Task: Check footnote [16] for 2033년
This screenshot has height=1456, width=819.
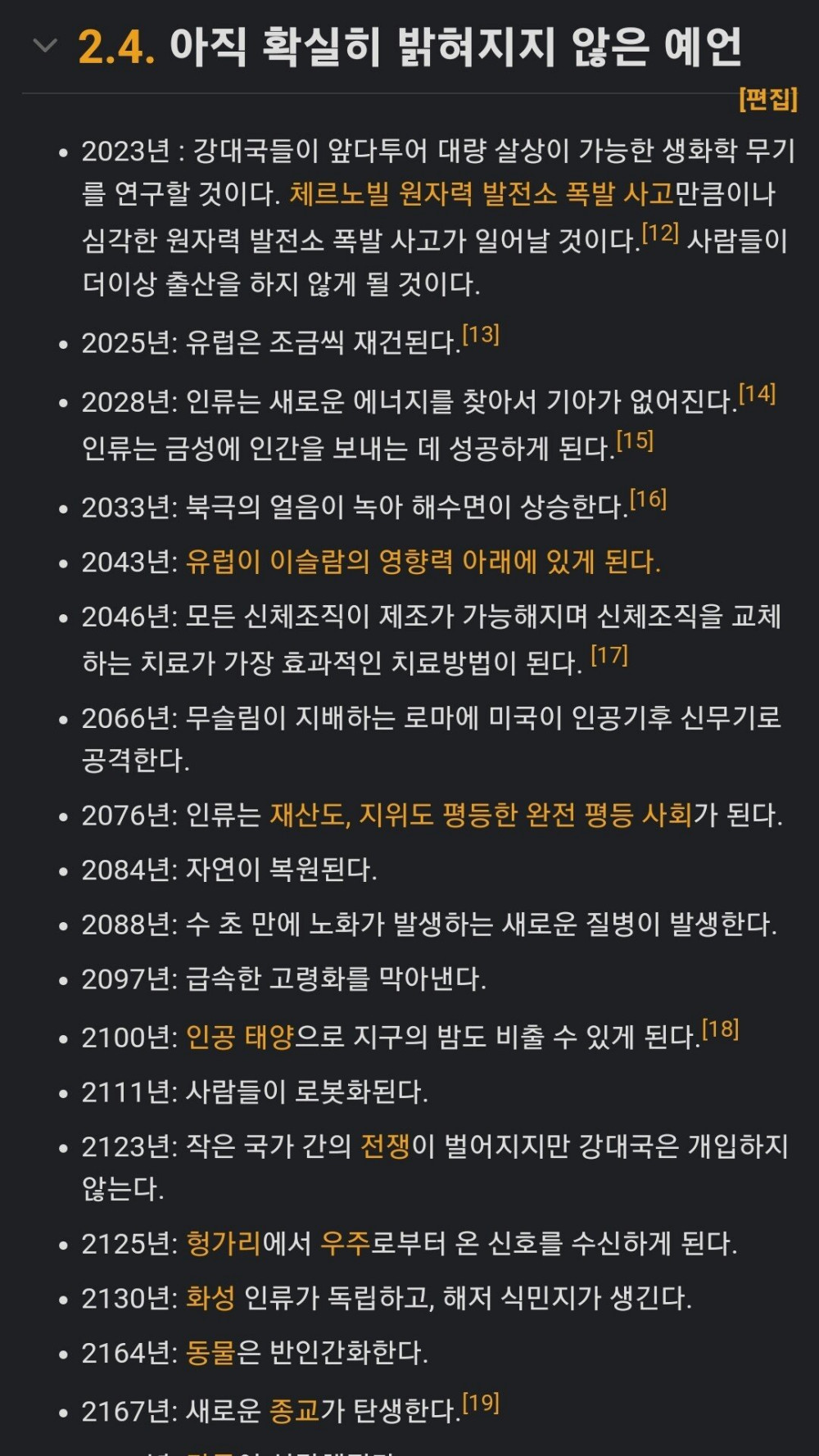Action: click(648, 500)
